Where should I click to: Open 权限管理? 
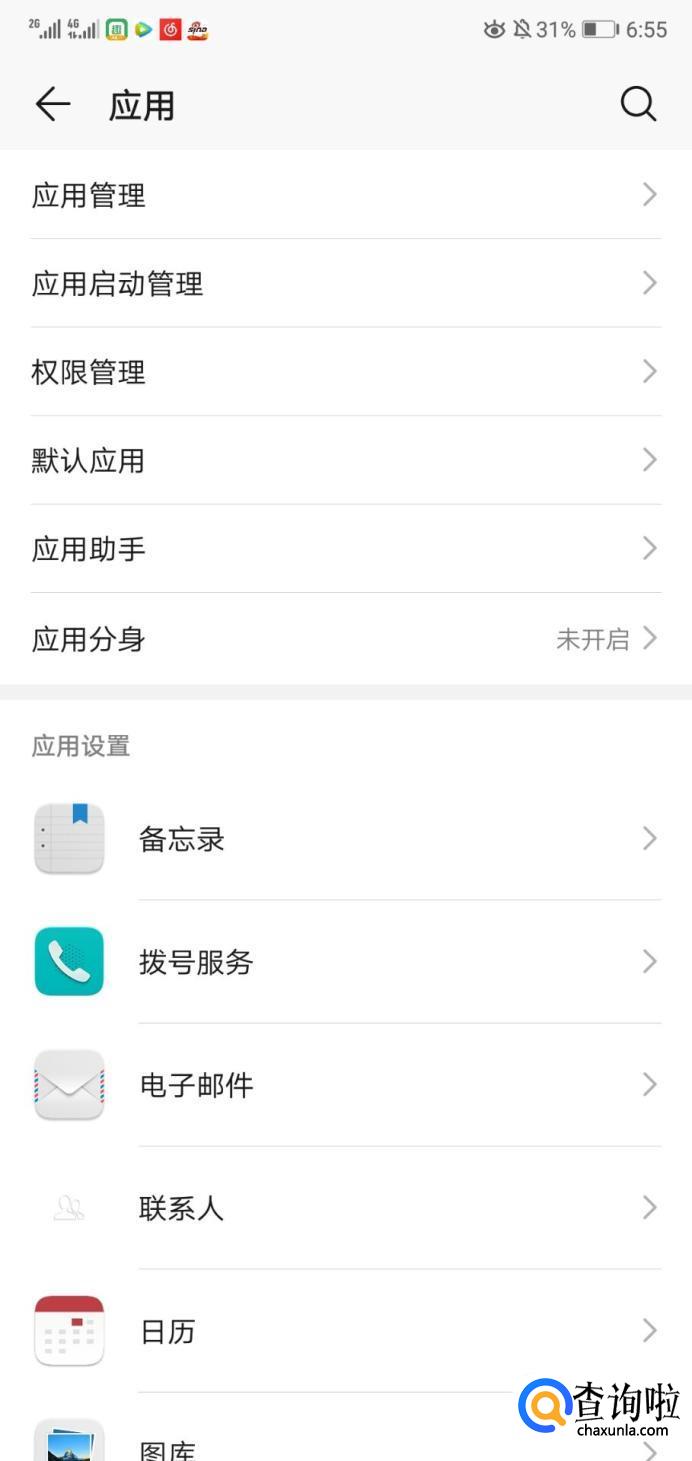click(345, 372)
